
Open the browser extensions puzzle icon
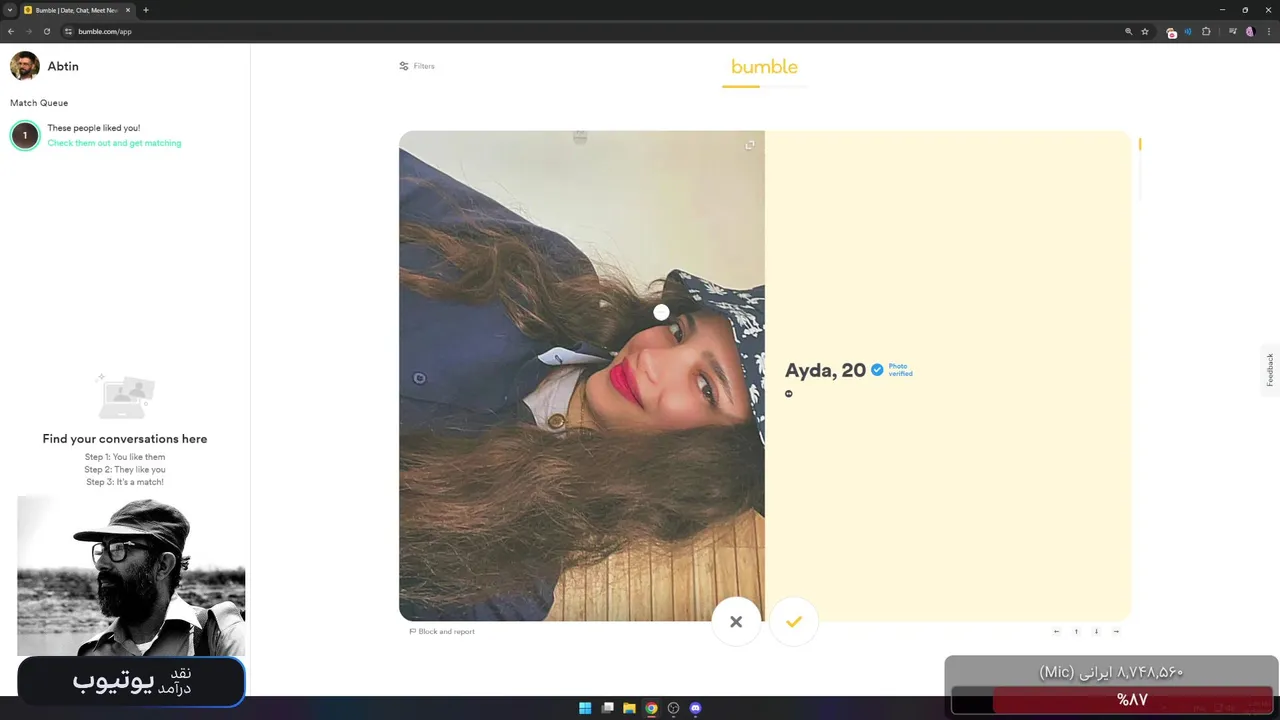pos(1206,31)
